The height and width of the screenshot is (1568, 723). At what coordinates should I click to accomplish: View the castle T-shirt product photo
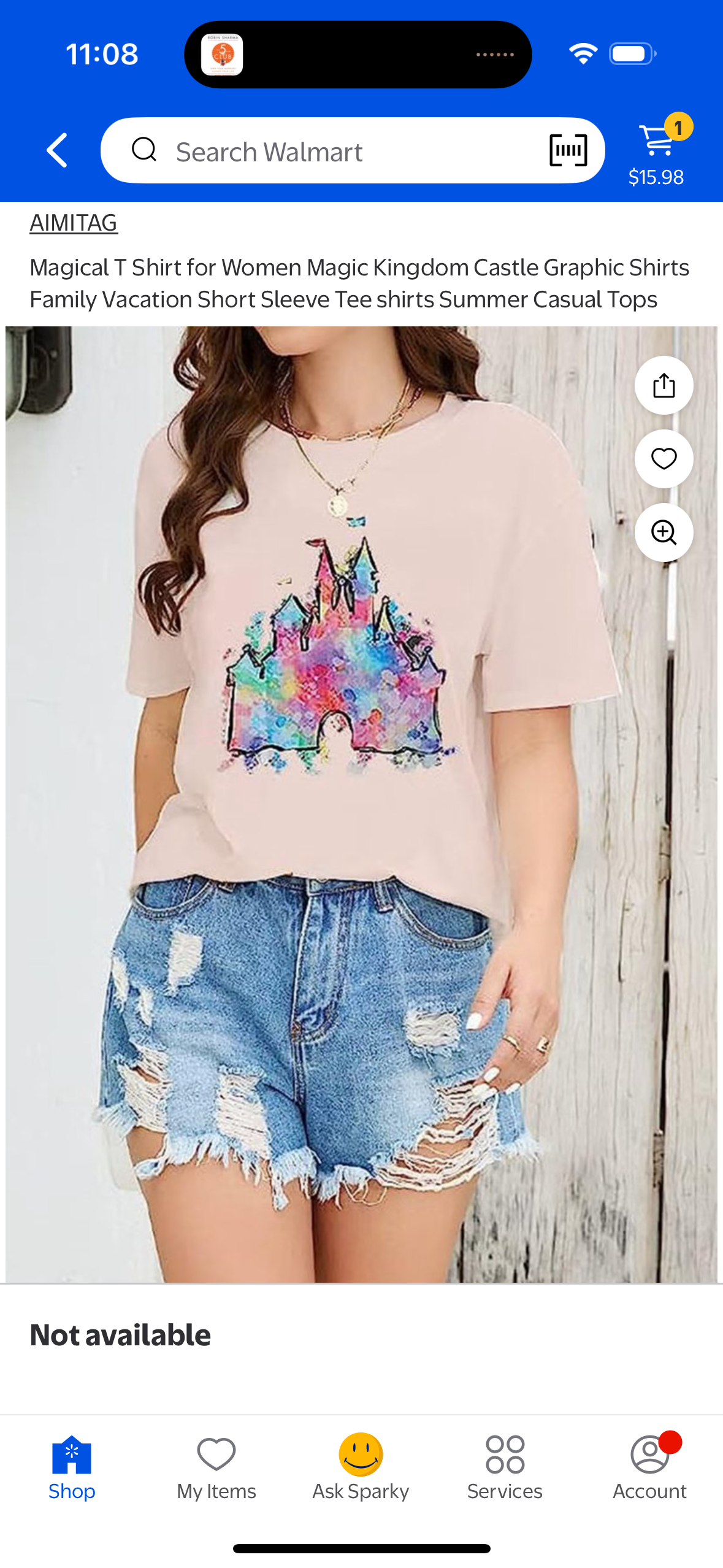click(343, 797)
